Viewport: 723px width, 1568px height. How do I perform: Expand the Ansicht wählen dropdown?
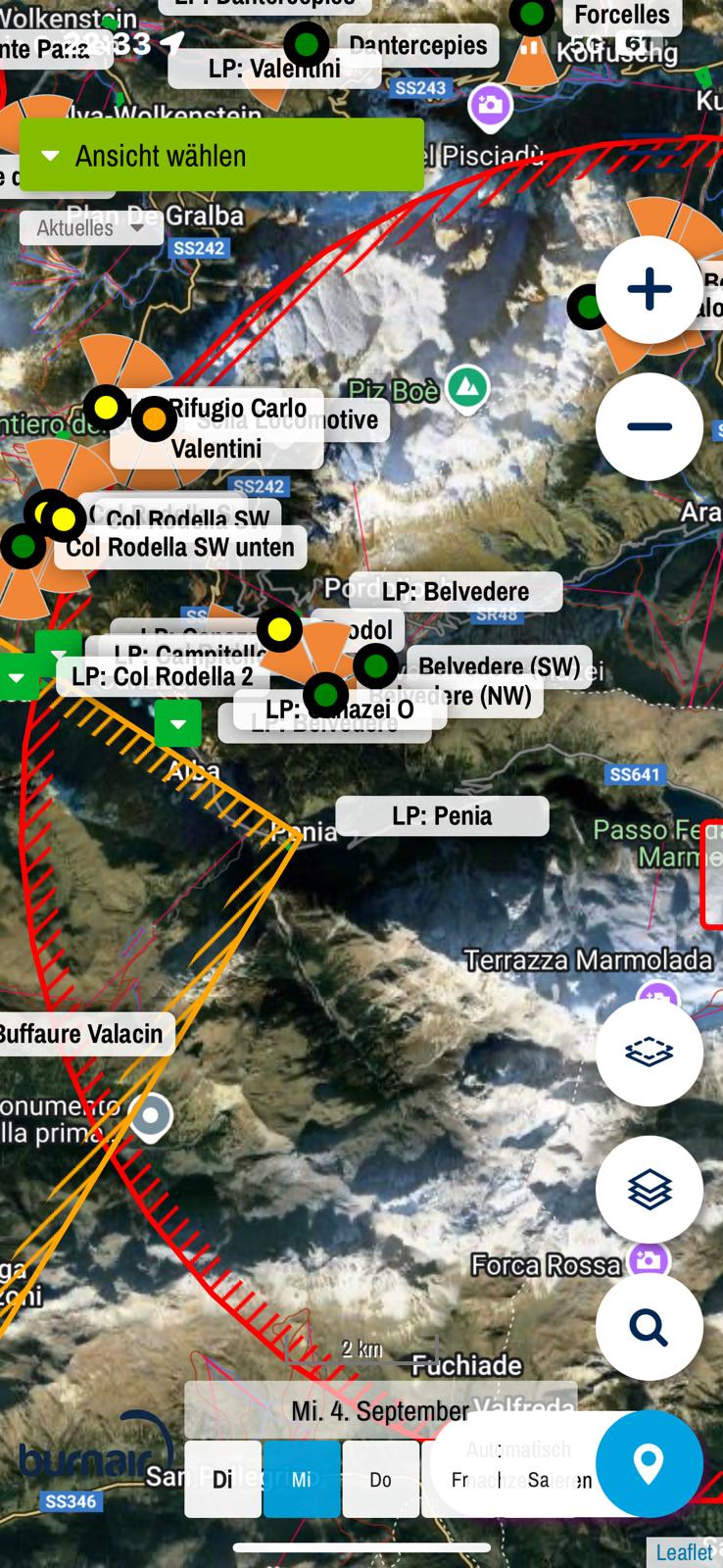pos(221,155)
